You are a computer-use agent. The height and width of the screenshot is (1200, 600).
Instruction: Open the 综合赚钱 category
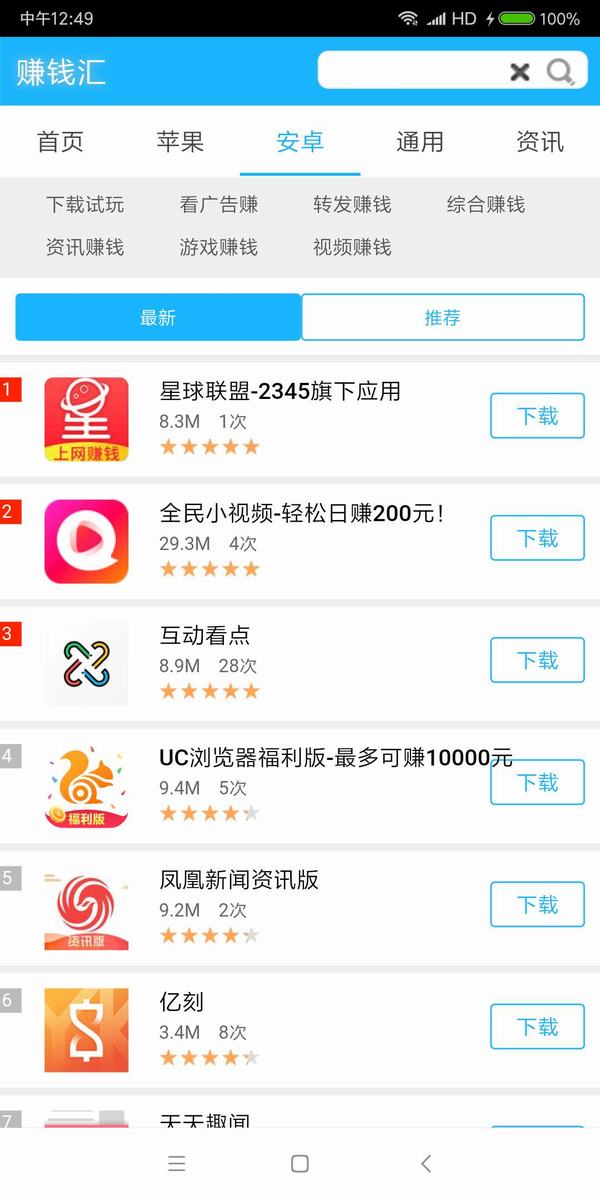[x=486, y=205]
